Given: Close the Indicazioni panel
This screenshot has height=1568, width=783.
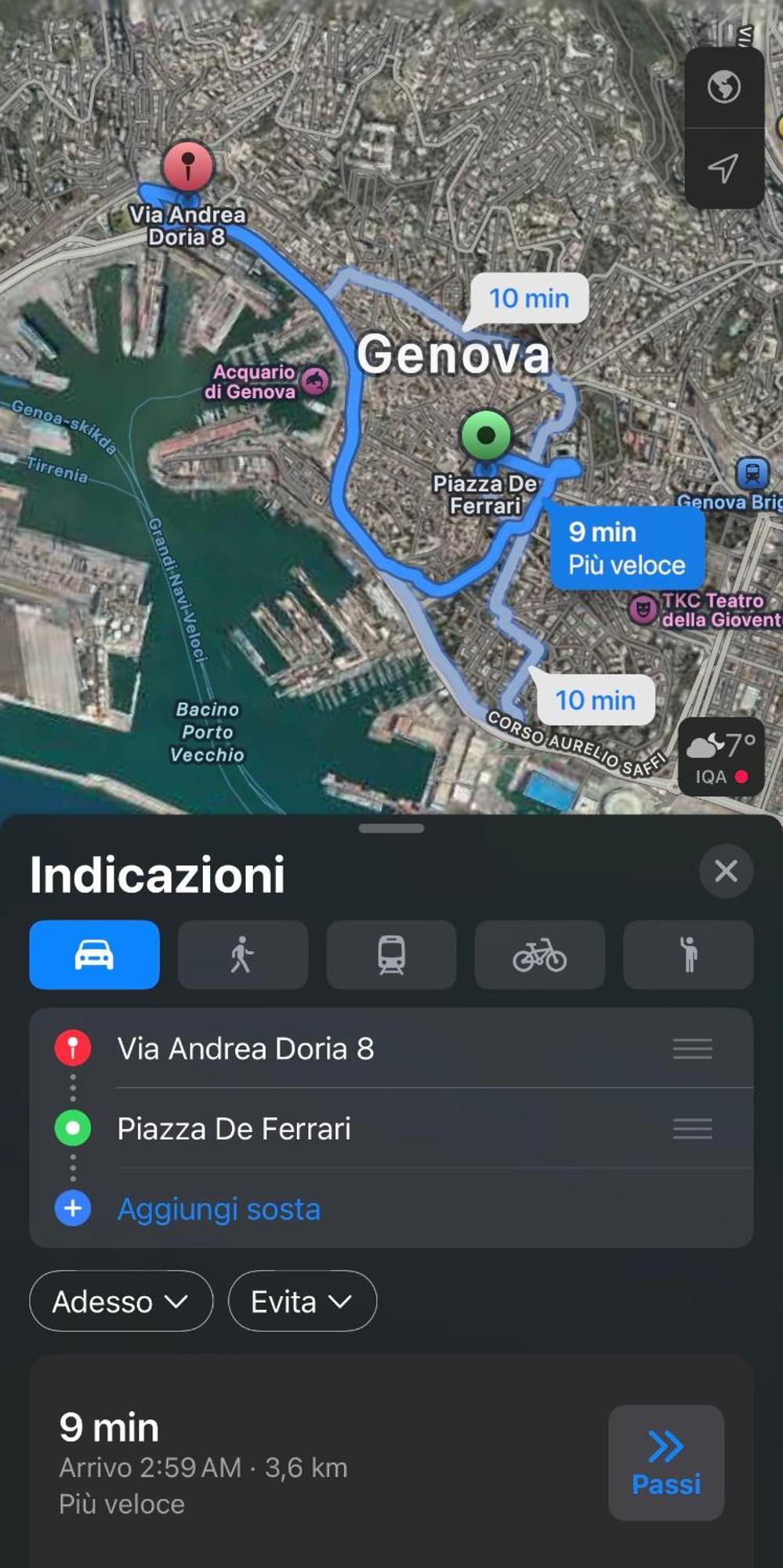Looking at the screenshot, I should click(726, 870).
